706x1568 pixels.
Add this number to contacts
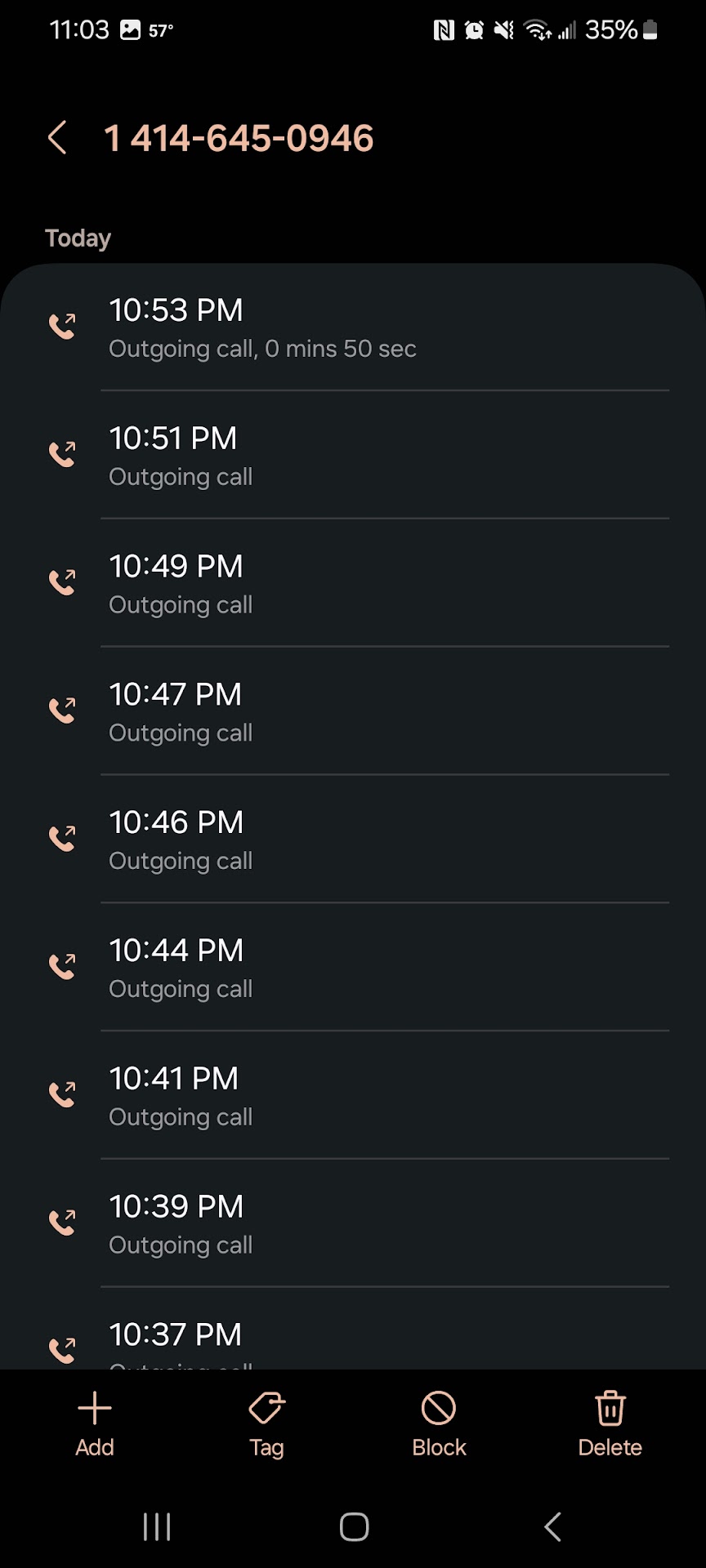point(95,1424)
